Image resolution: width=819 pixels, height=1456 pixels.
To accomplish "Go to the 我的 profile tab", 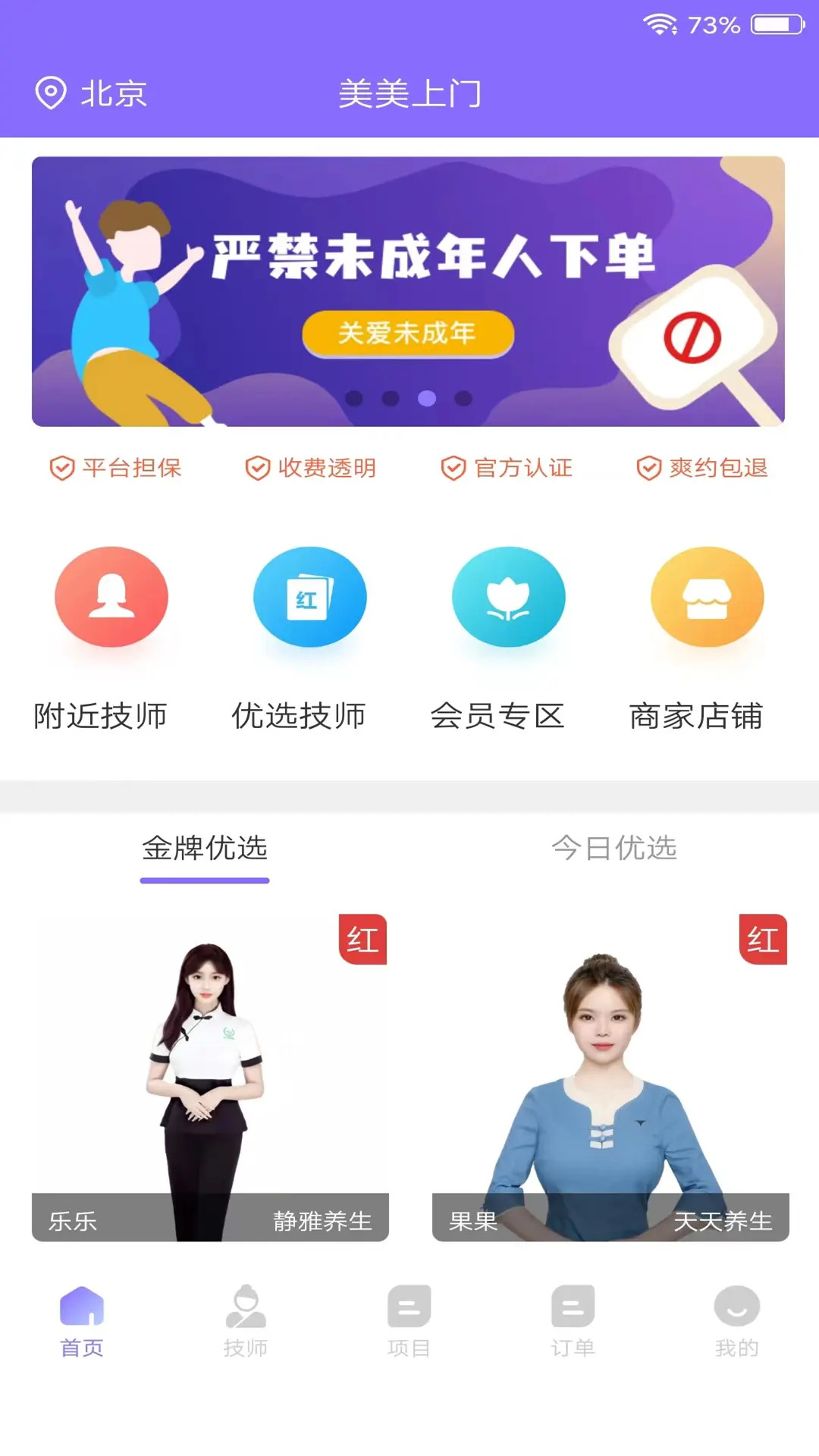I will click(737, 1320).
